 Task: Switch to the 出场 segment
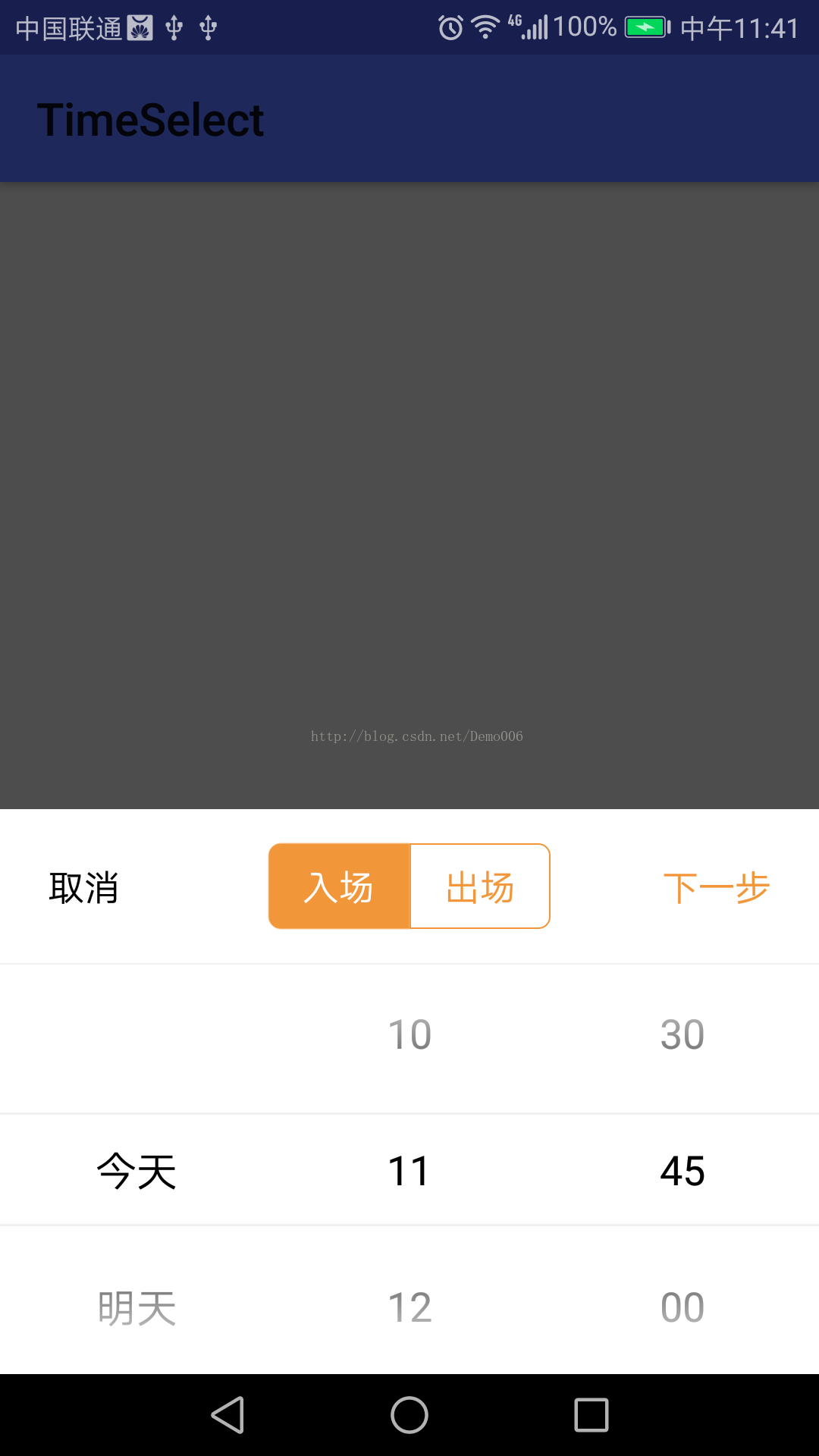(x=480, y=886)
